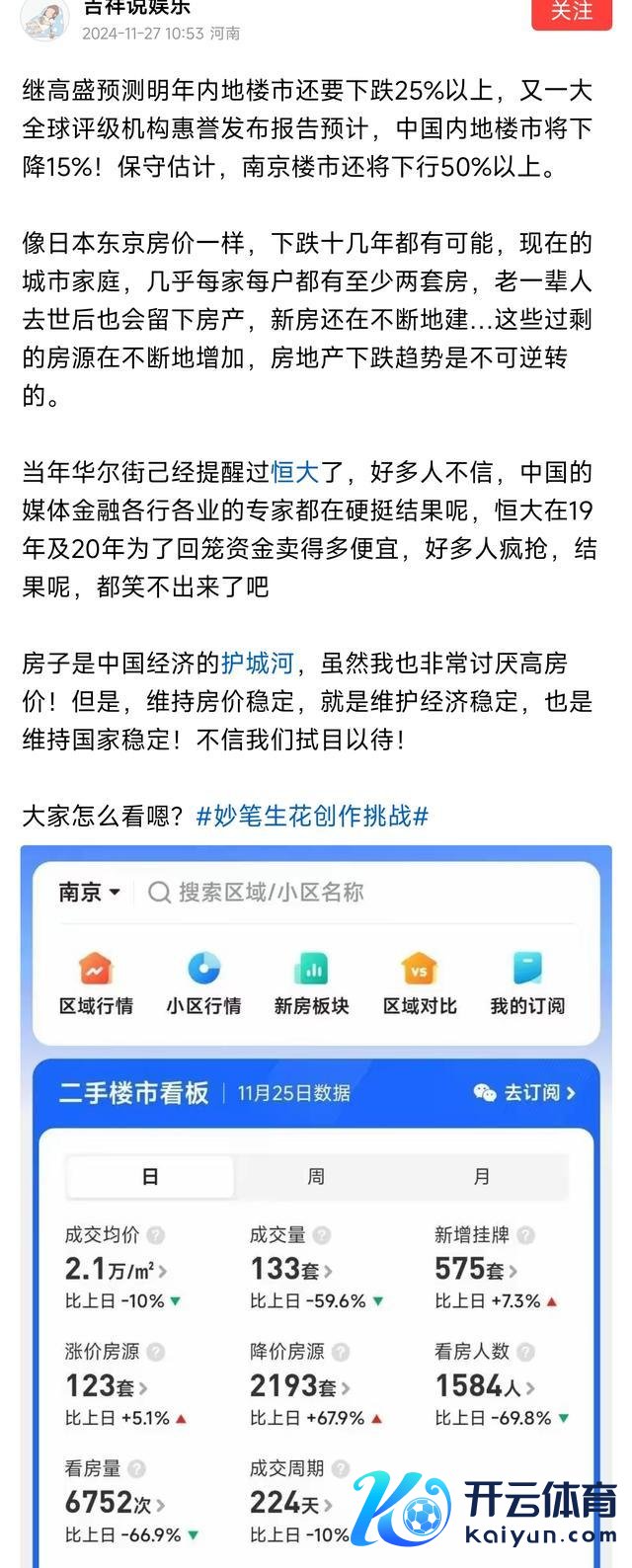Open the 恒大 link in the post
Viewport: 632px width, 1568px height.
294,473
